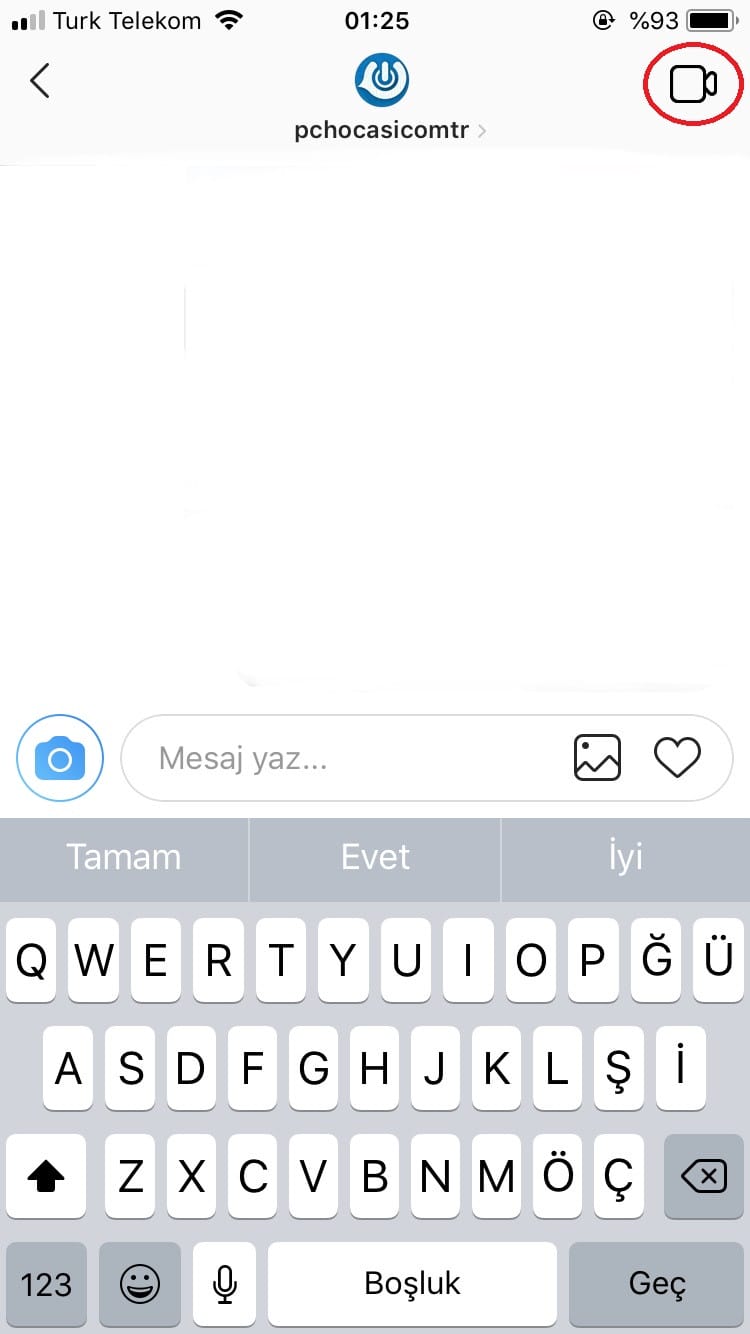
Task: Send a heart reaction
Action: pyautogui.click(x=677, y=758)
